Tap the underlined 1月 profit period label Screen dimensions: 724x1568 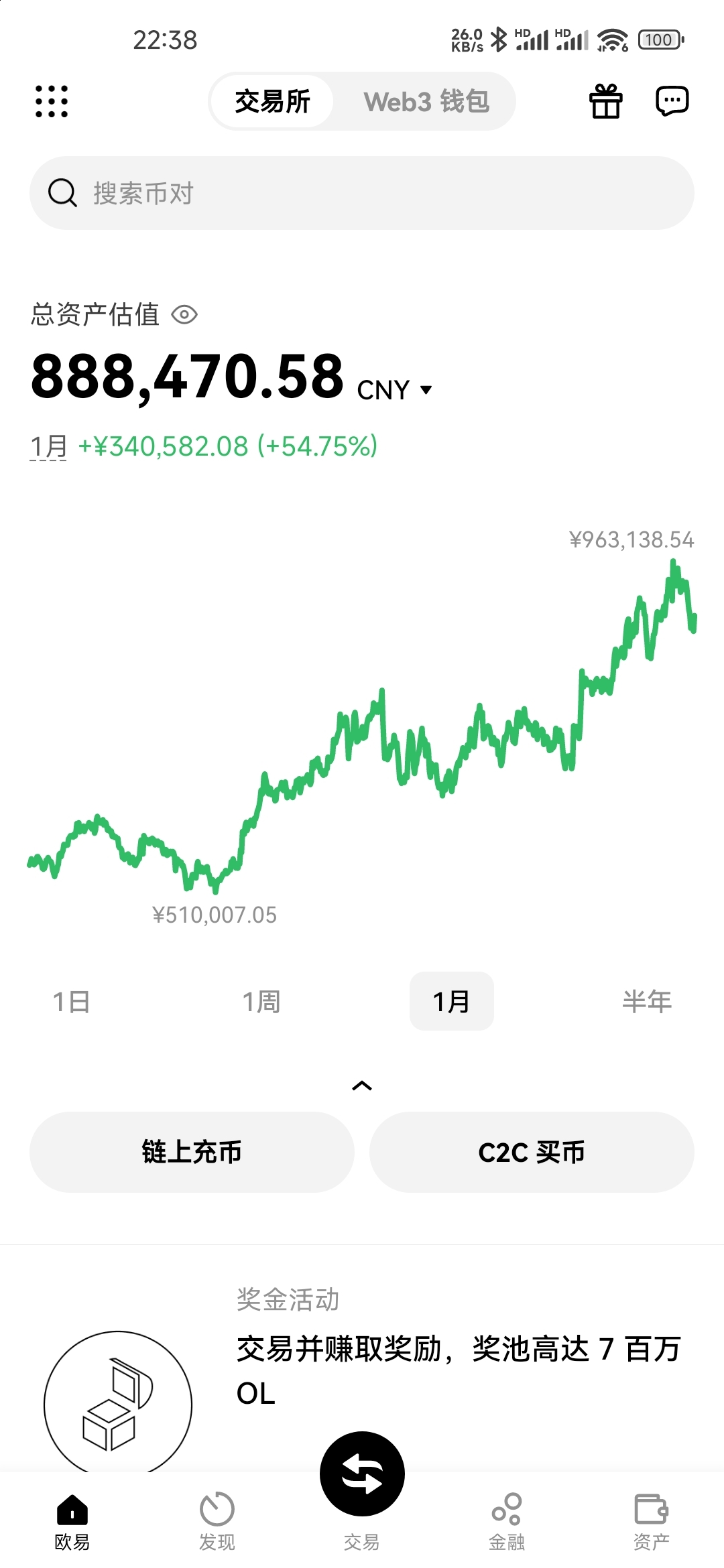click(x=49, y=446)
